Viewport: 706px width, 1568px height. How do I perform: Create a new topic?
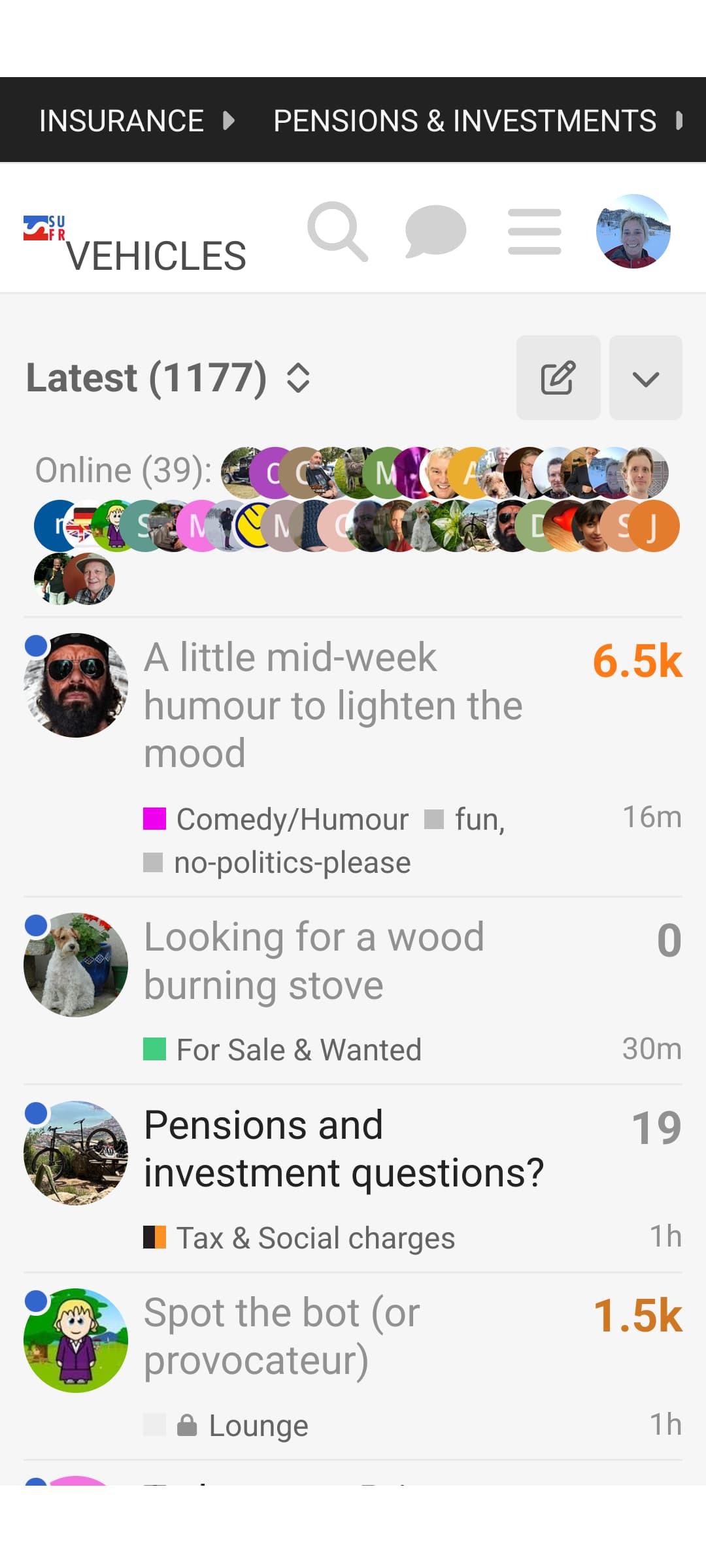[558, 378]
